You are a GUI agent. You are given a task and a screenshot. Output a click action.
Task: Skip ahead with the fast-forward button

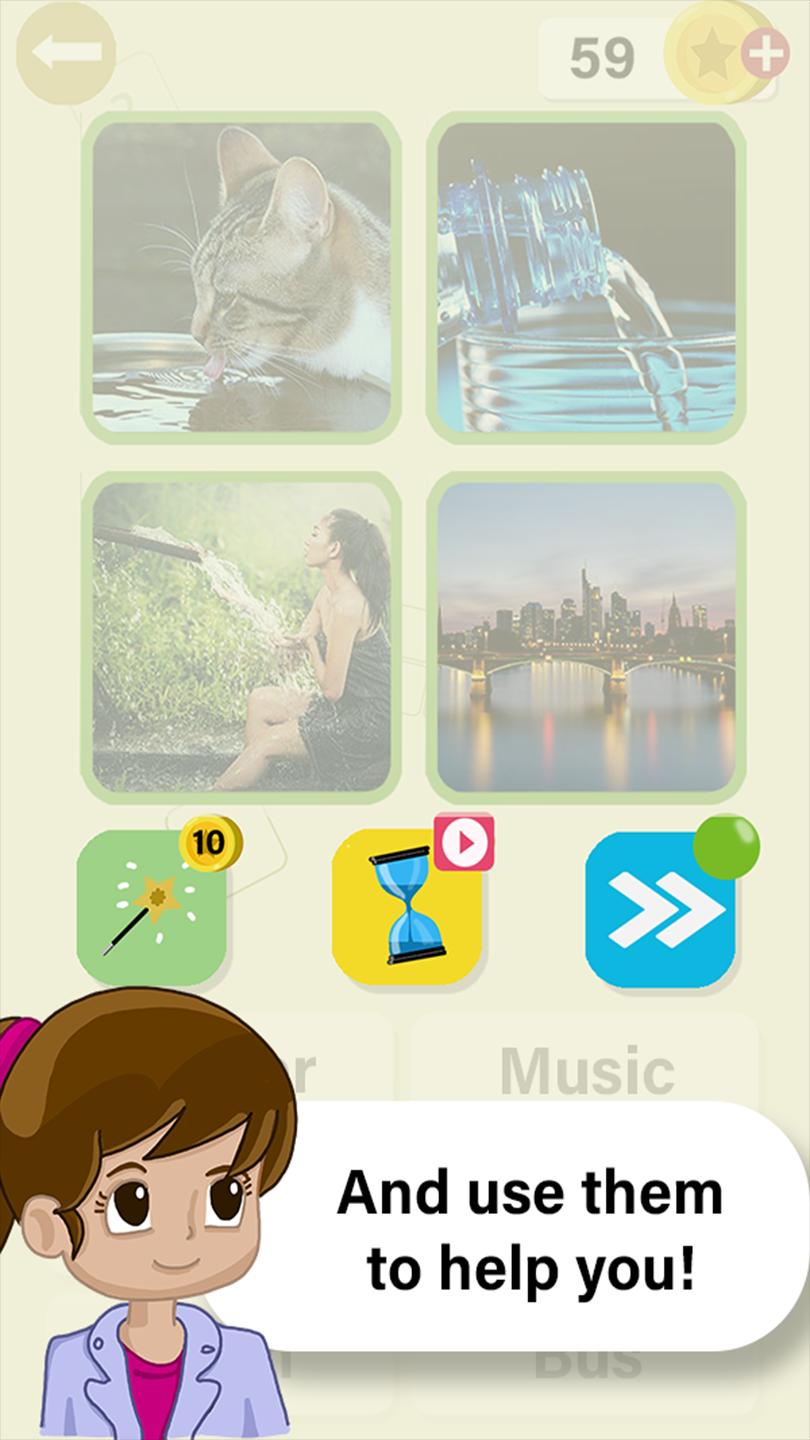tap(661, 908)
